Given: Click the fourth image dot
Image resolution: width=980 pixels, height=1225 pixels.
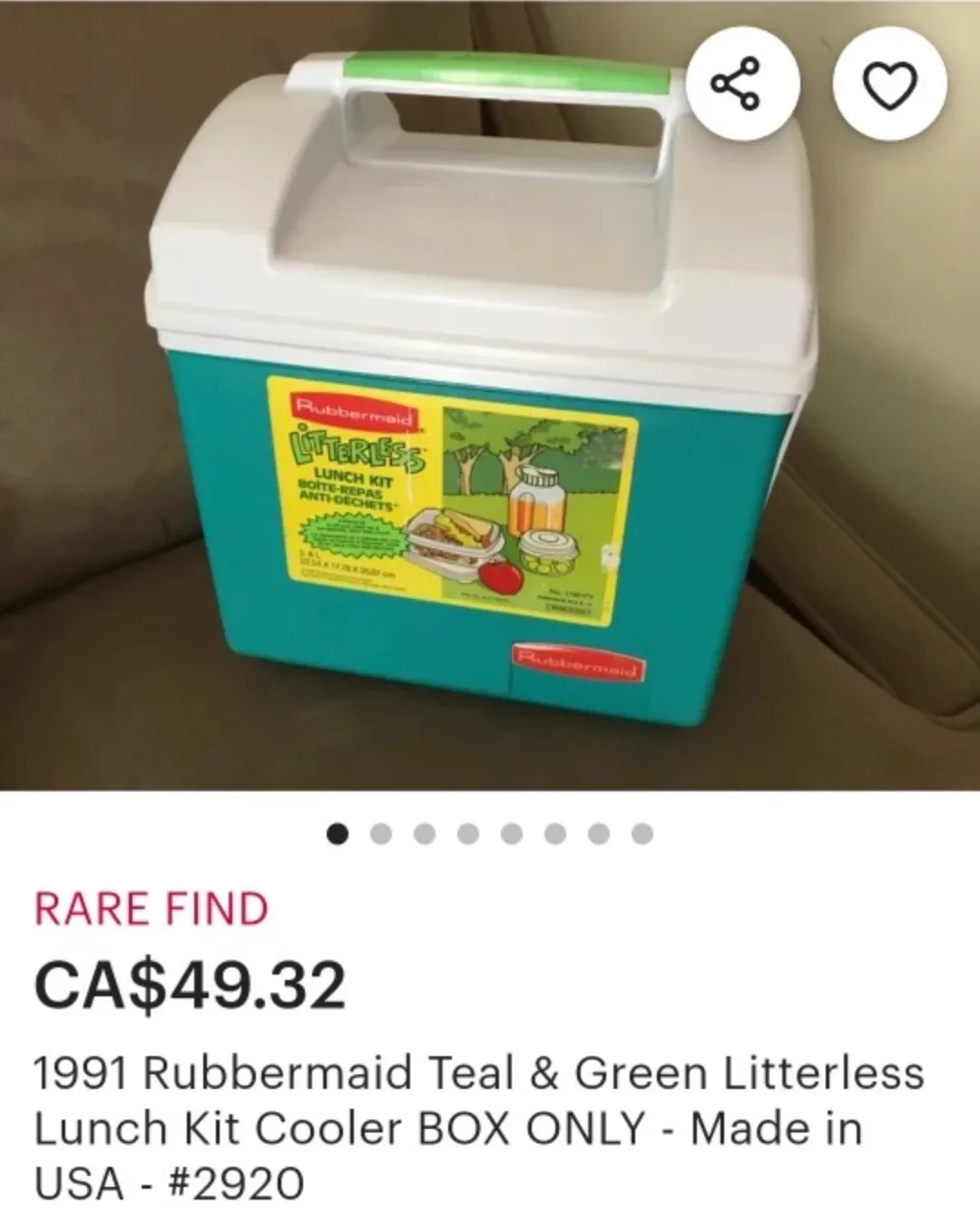Looking at the screenshot, I should tap(467, 828).
